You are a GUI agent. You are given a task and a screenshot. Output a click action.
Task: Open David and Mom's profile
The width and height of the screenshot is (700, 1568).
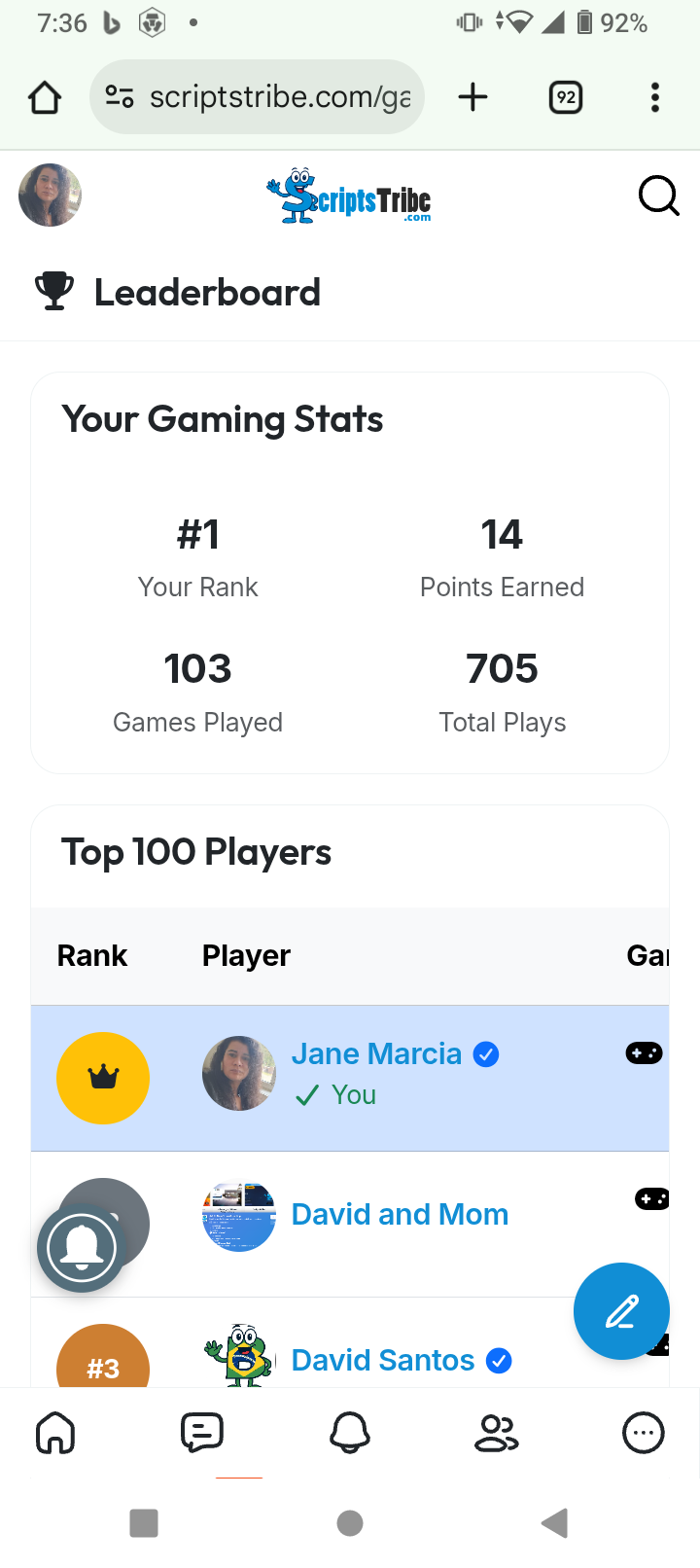click(x=400, y=1215)
